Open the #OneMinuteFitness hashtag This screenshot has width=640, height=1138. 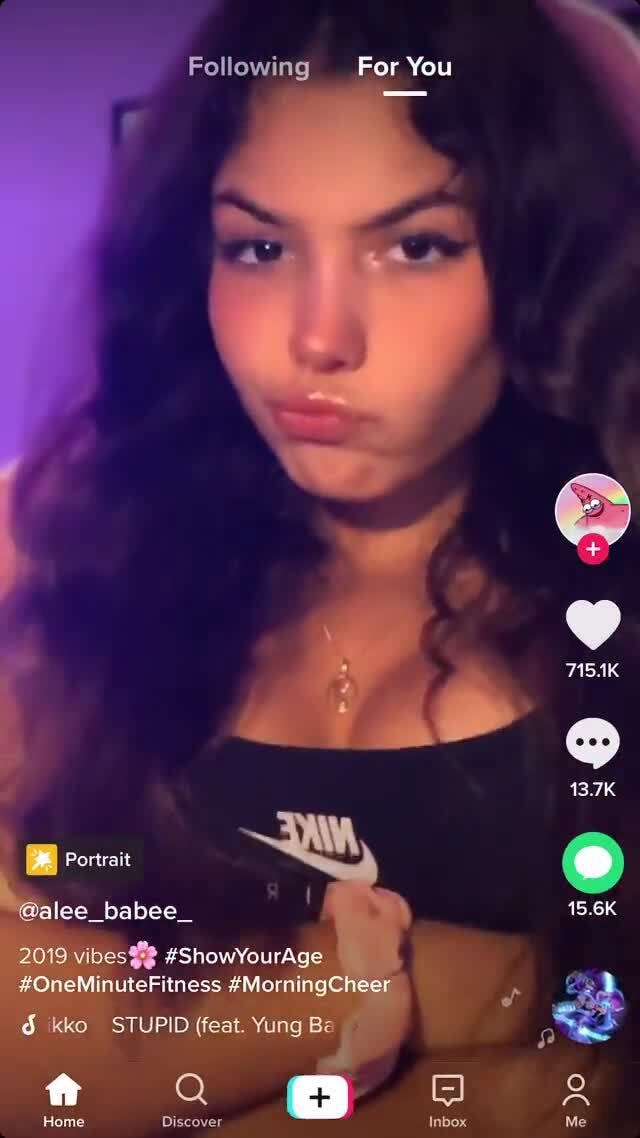(x=120, y=984)
